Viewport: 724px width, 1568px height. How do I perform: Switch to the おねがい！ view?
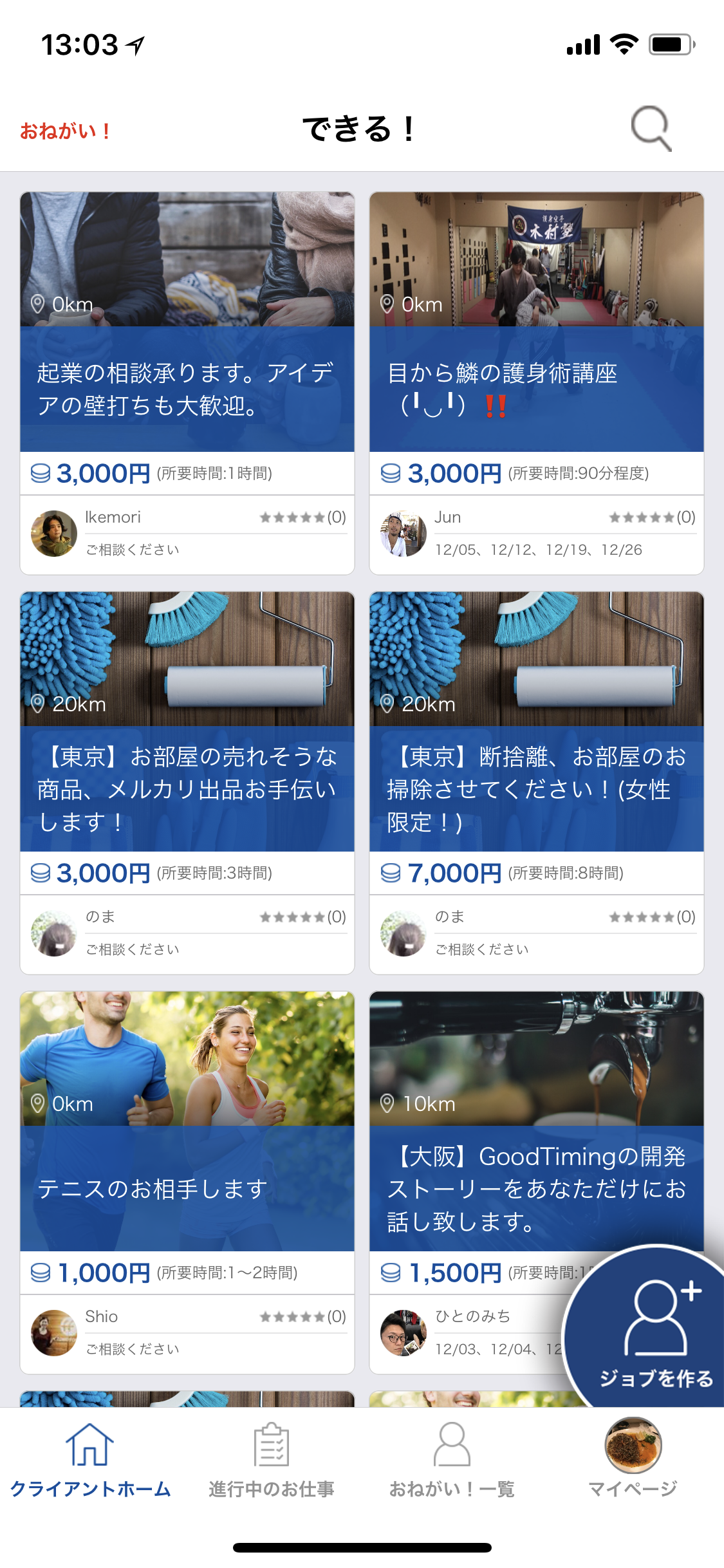(x=65, y=131)
